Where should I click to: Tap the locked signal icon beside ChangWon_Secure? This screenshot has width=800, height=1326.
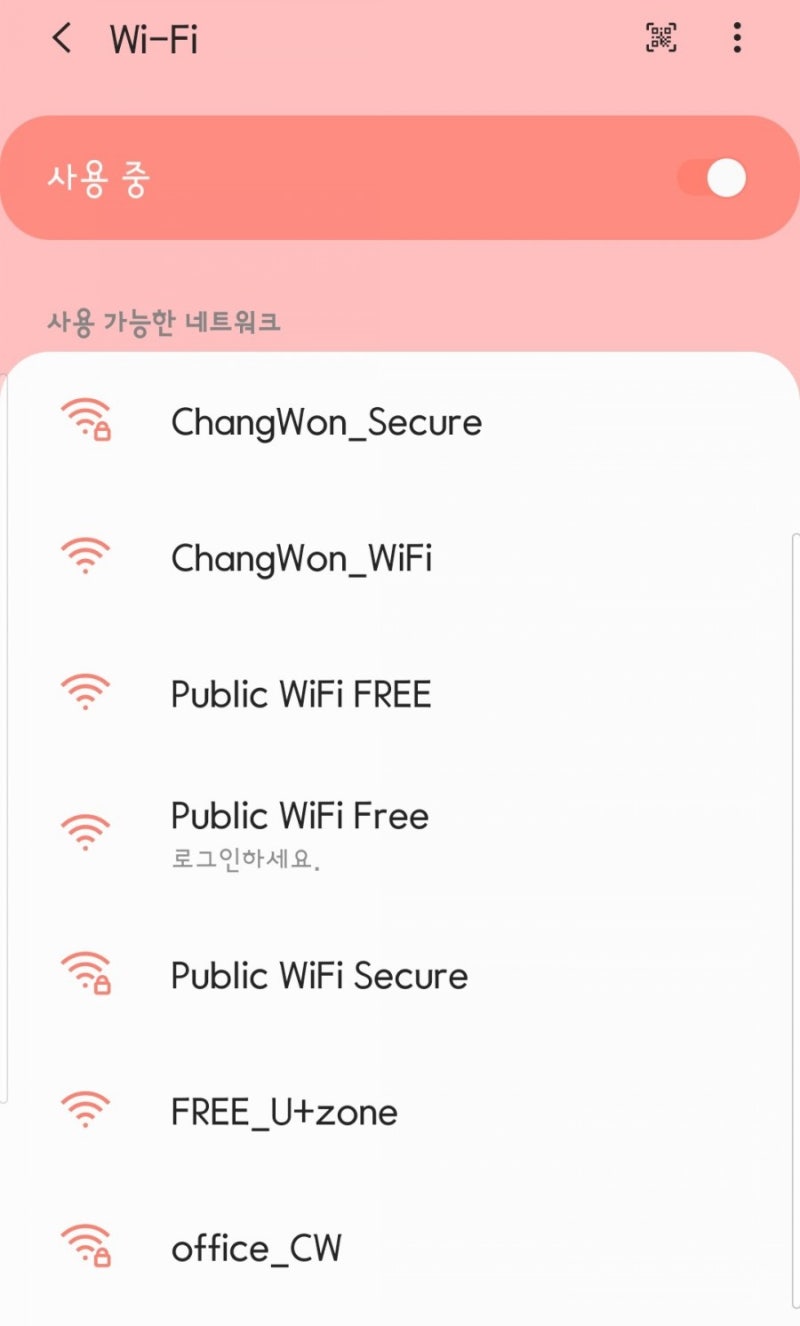(87, 420)
